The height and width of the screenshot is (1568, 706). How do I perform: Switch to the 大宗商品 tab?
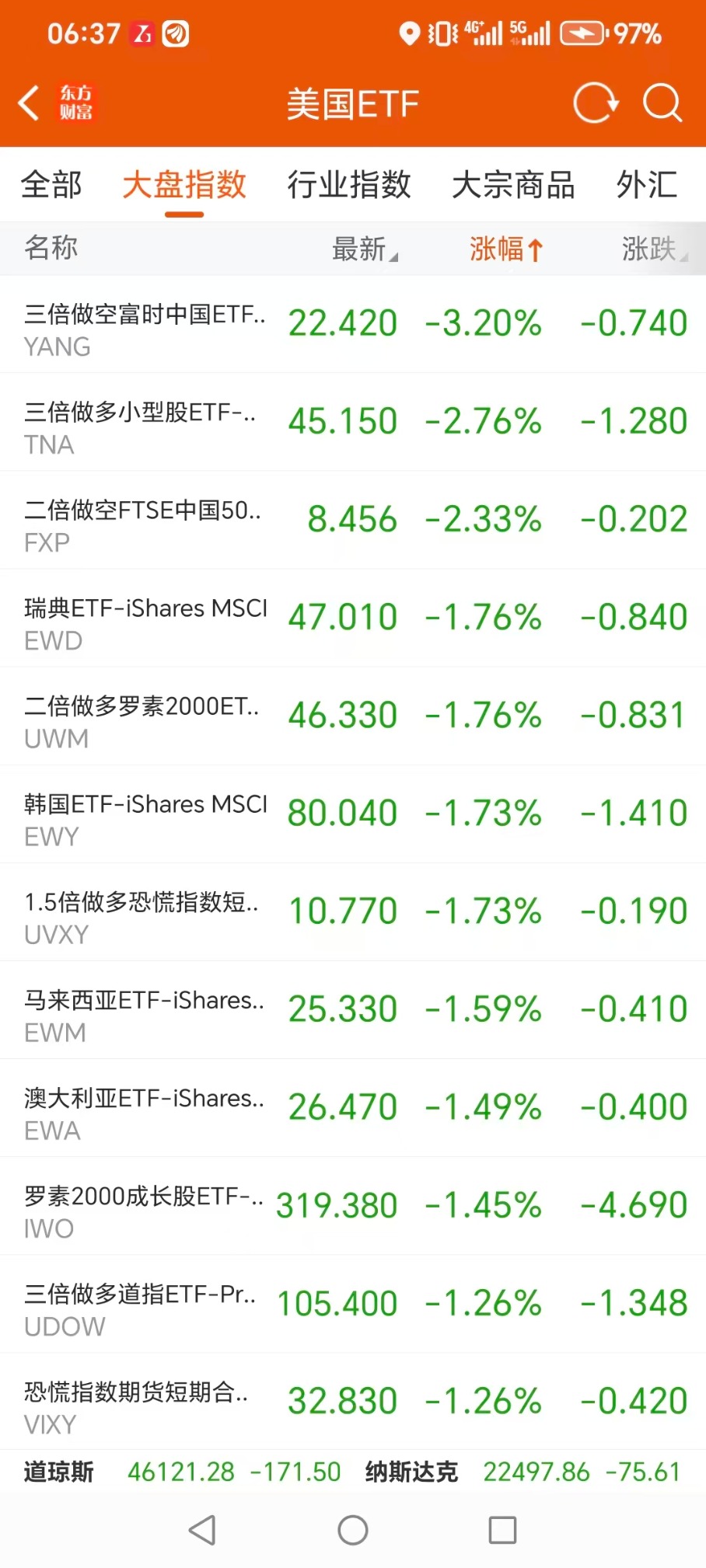(x=513, y=185)
